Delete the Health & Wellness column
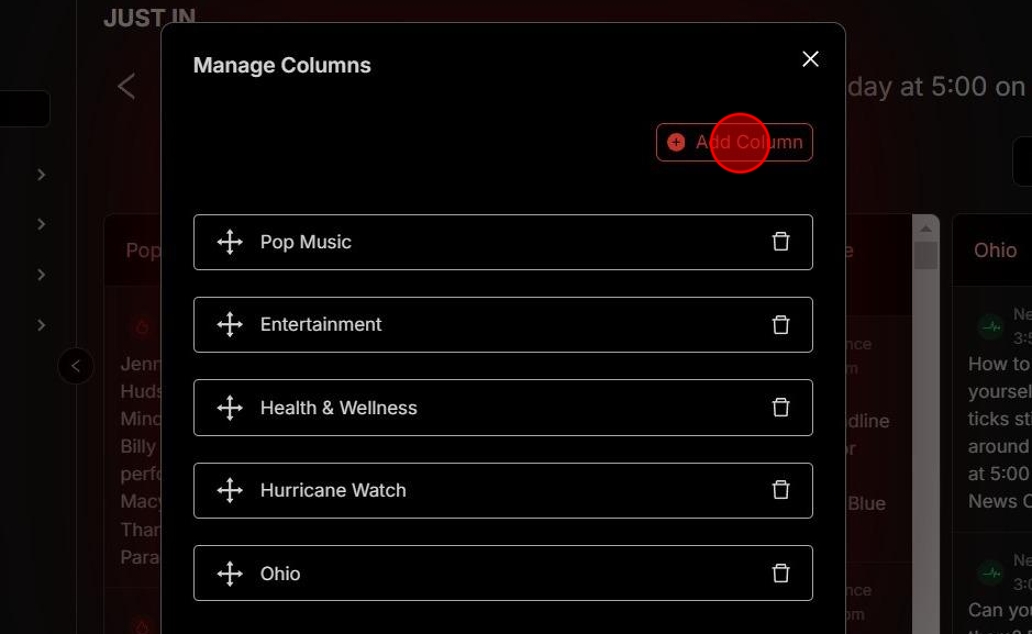 781,408
